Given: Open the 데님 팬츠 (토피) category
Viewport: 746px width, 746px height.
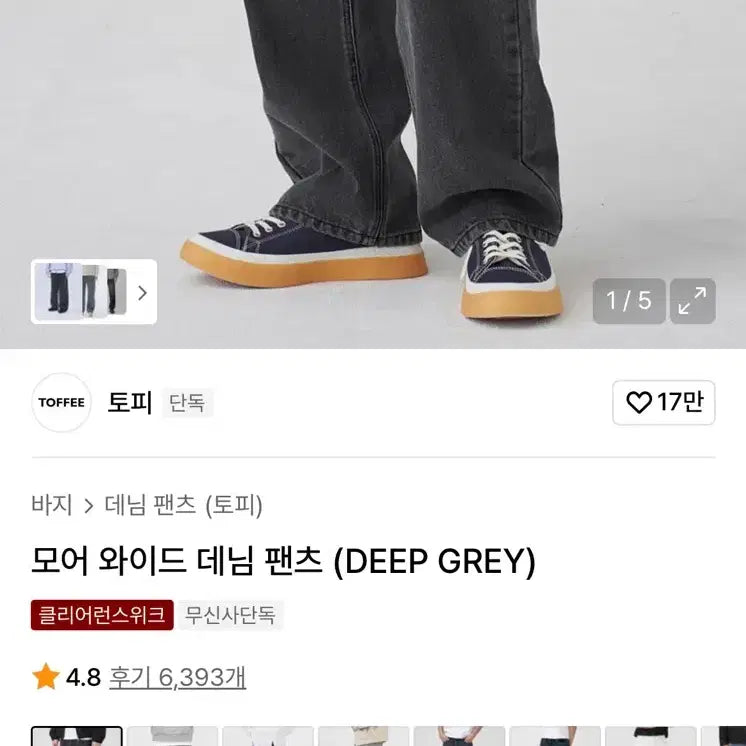Looking at the screenshot, I should pyautogui.click(x=184, y=505).
